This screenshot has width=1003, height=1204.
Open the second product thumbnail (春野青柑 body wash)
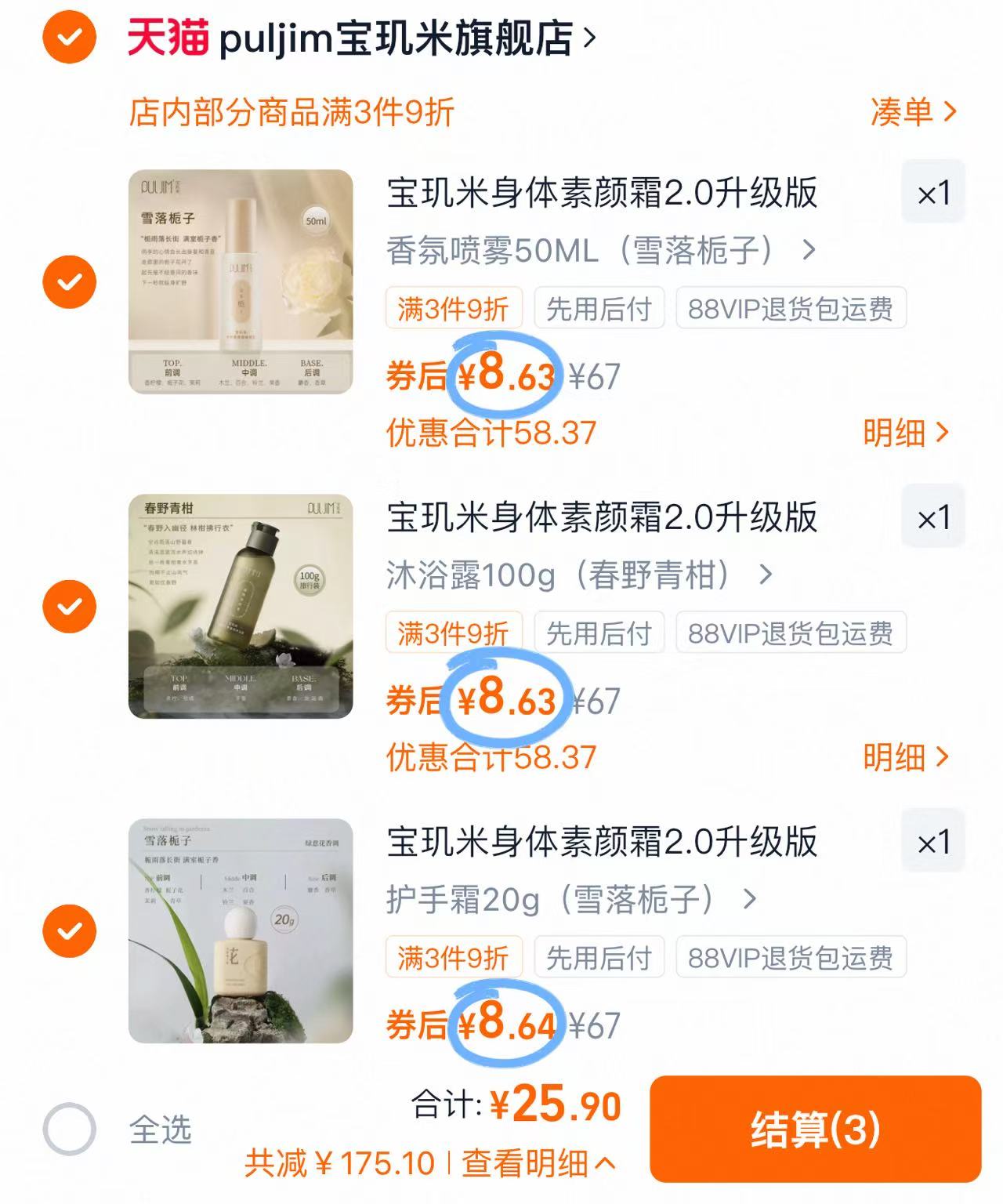(x=243, y=607)
